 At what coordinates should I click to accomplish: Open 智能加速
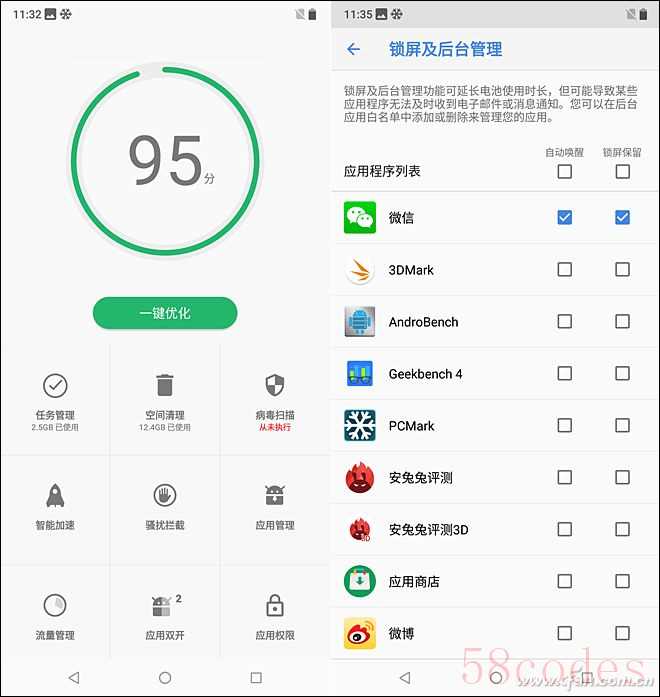[55, 508]
